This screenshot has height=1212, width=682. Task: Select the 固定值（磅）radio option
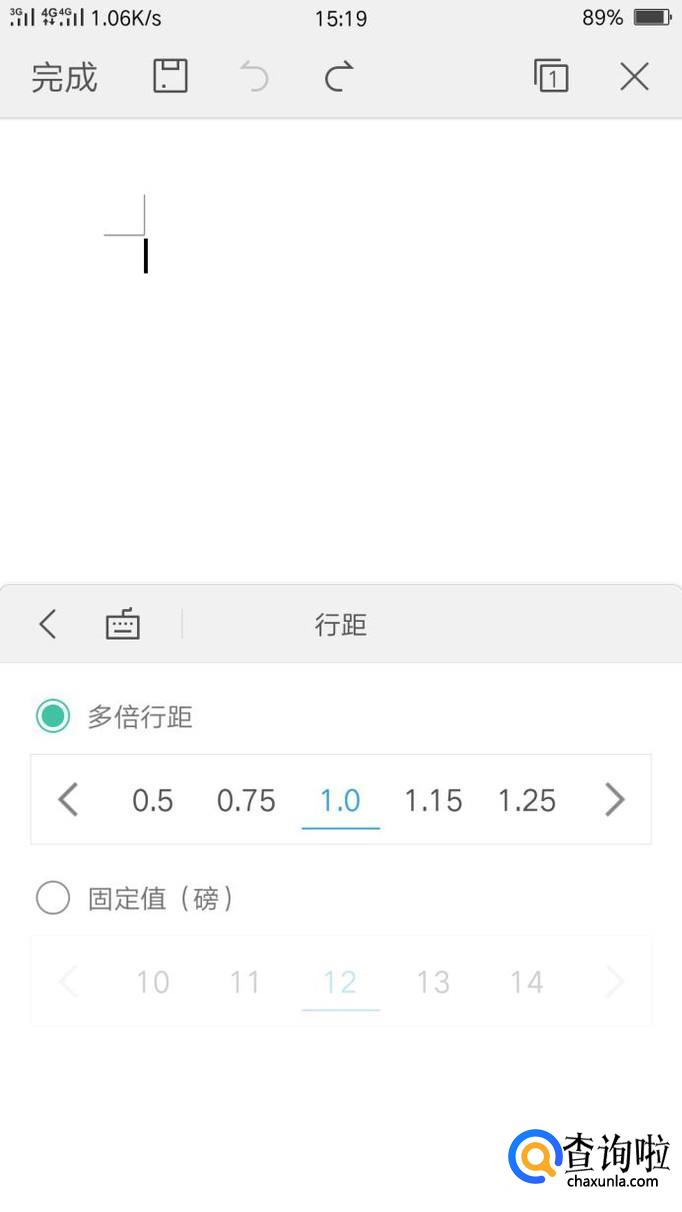53,898
